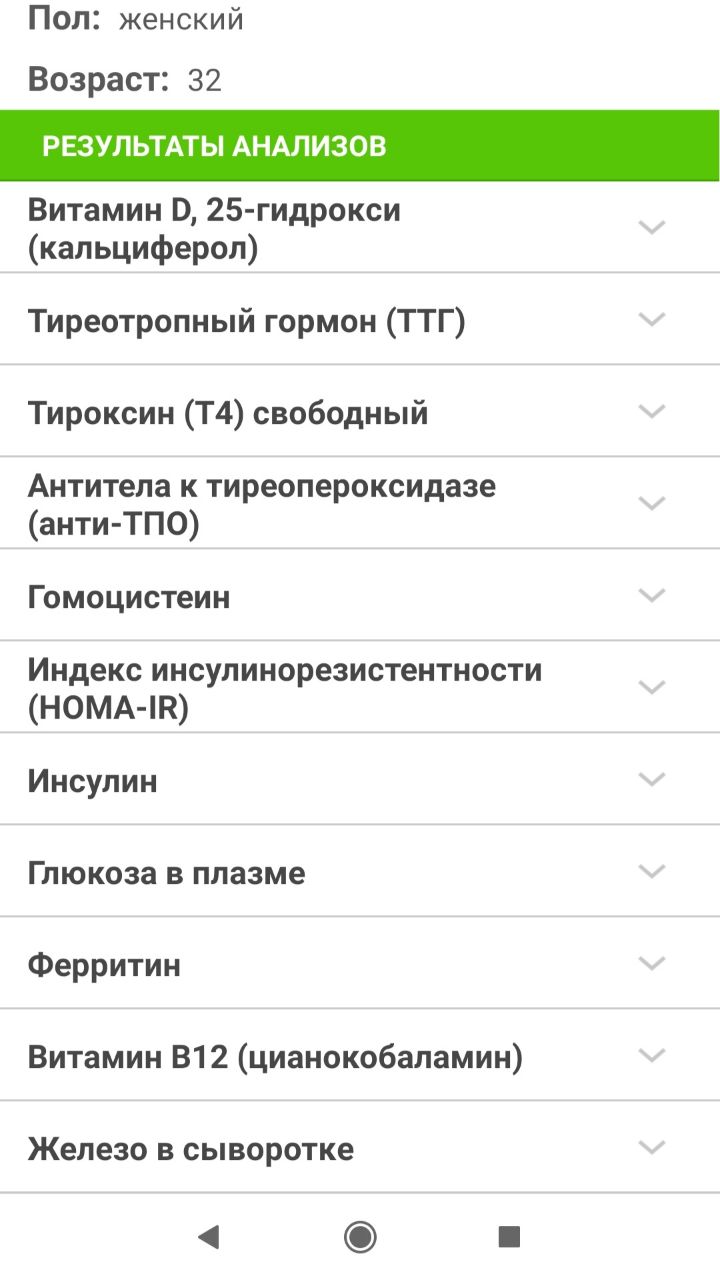Tap the system back button

coord(208,1237)
